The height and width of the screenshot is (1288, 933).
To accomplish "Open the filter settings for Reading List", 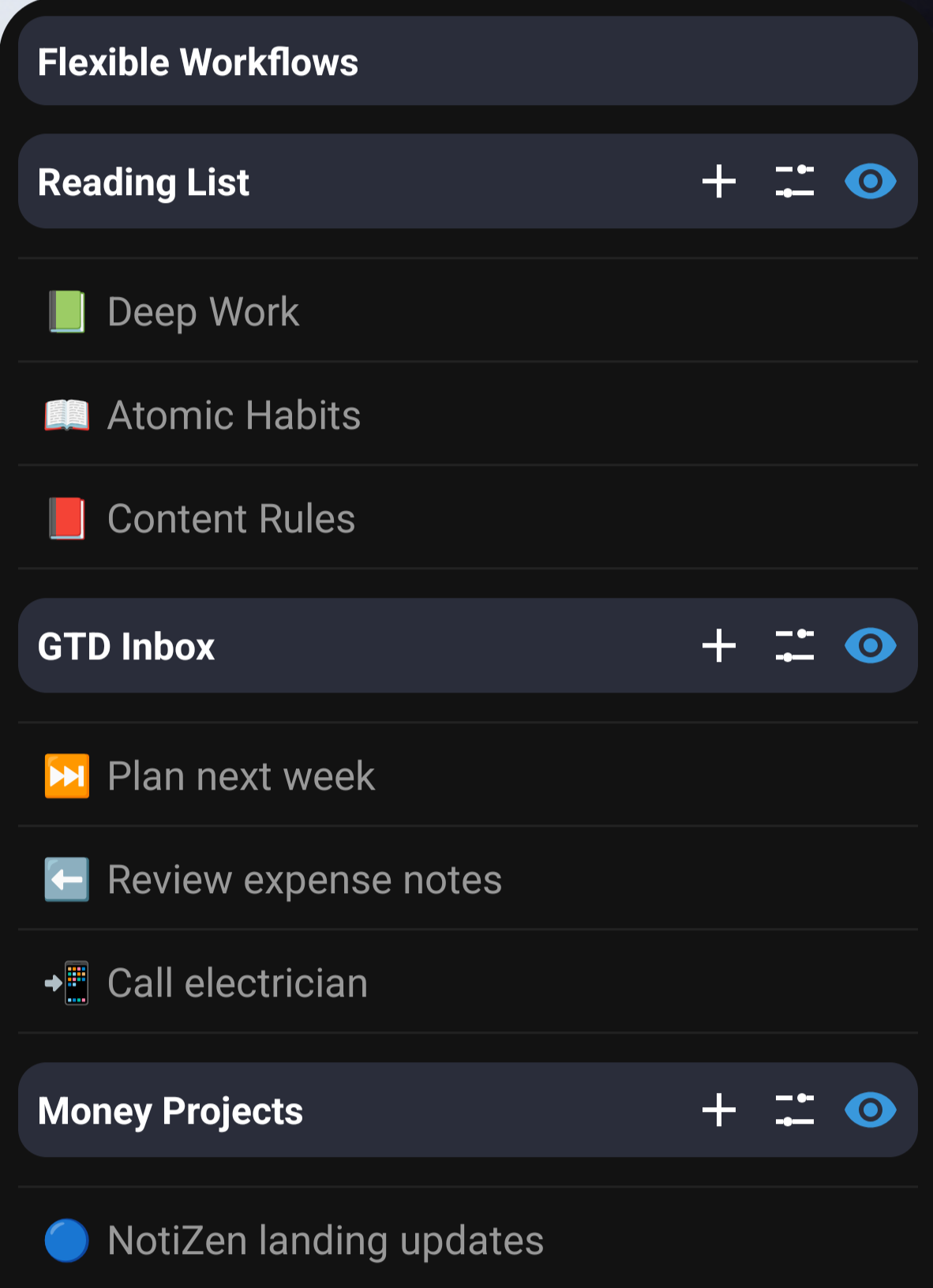I will (794, 181).
